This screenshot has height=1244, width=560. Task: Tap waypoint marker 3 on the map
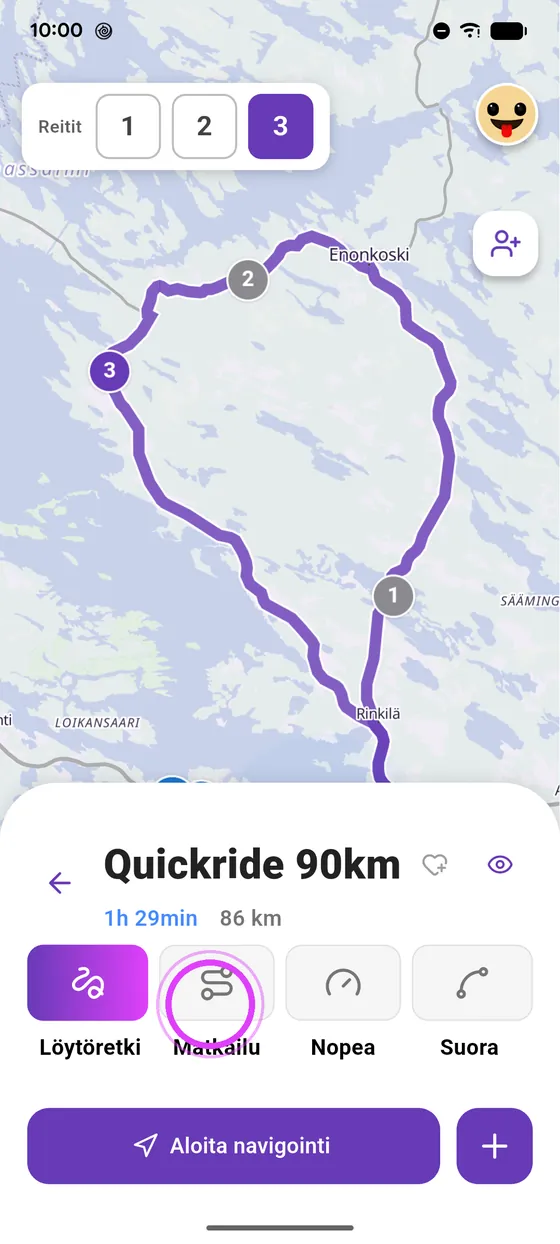pyautogui.click(x=110, y=371)
